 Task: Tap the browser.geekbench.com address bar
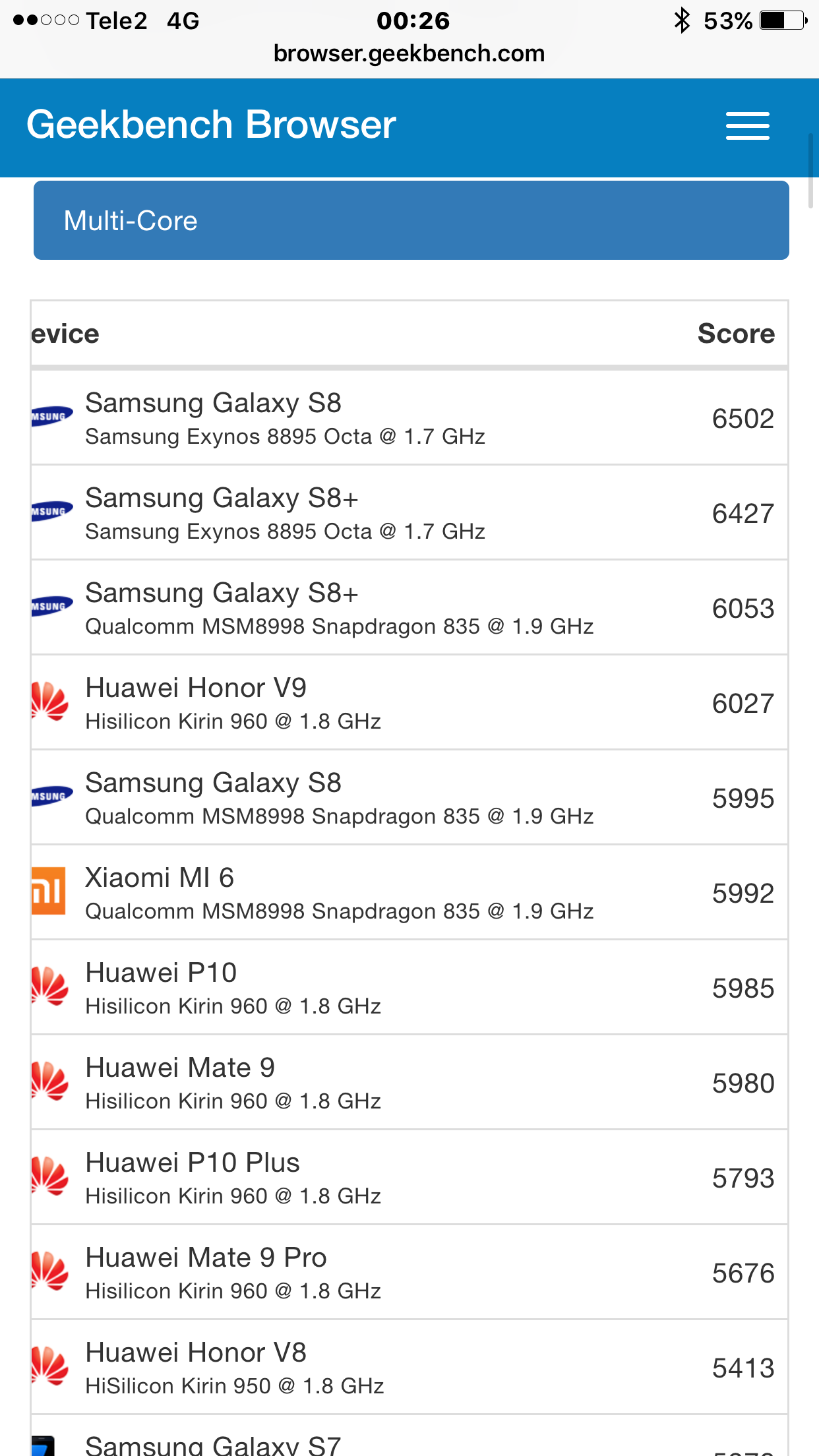[409, 53]
